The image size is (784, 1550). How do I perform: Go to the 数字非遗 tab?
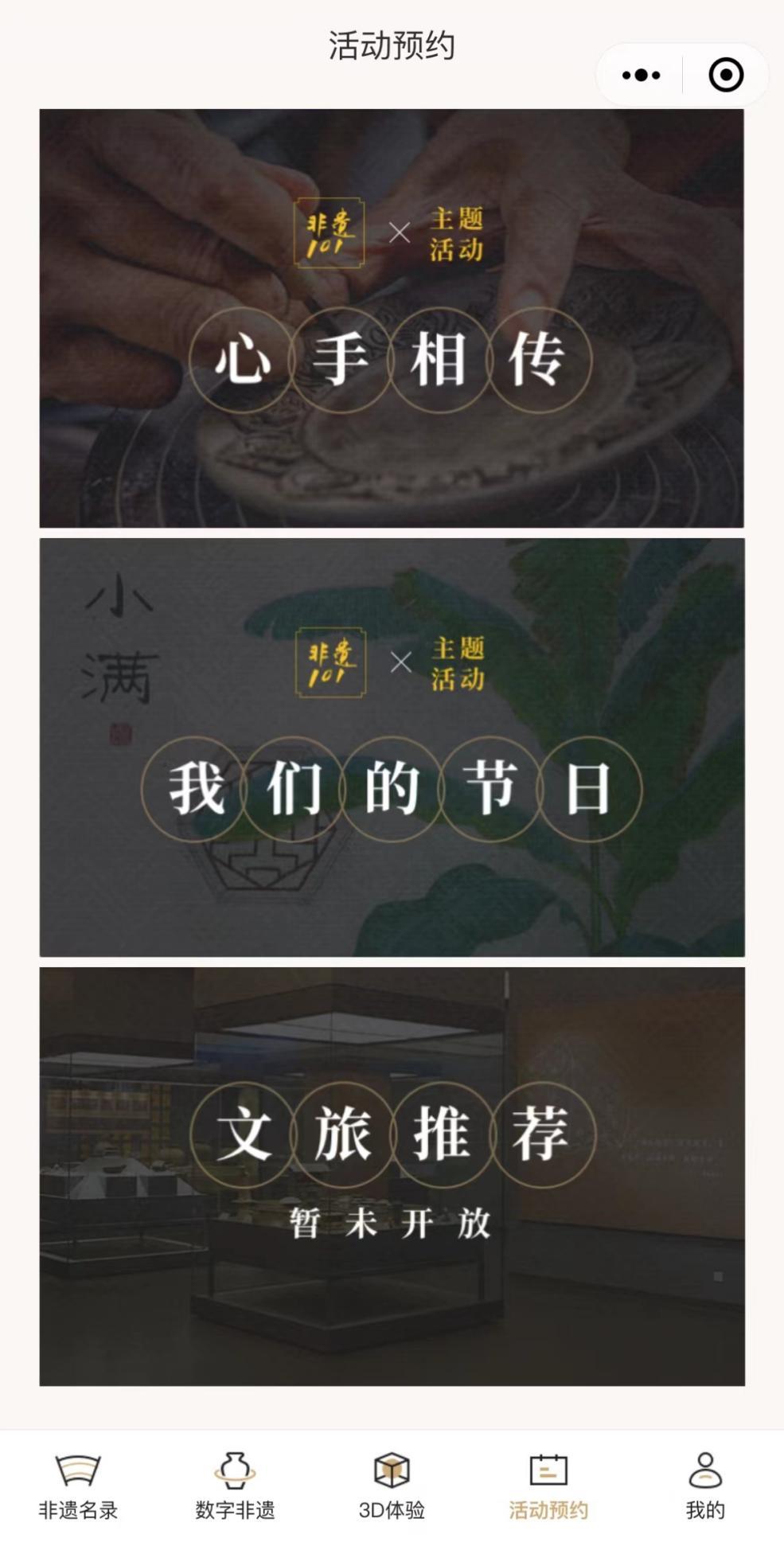(x=235, y=1486)
